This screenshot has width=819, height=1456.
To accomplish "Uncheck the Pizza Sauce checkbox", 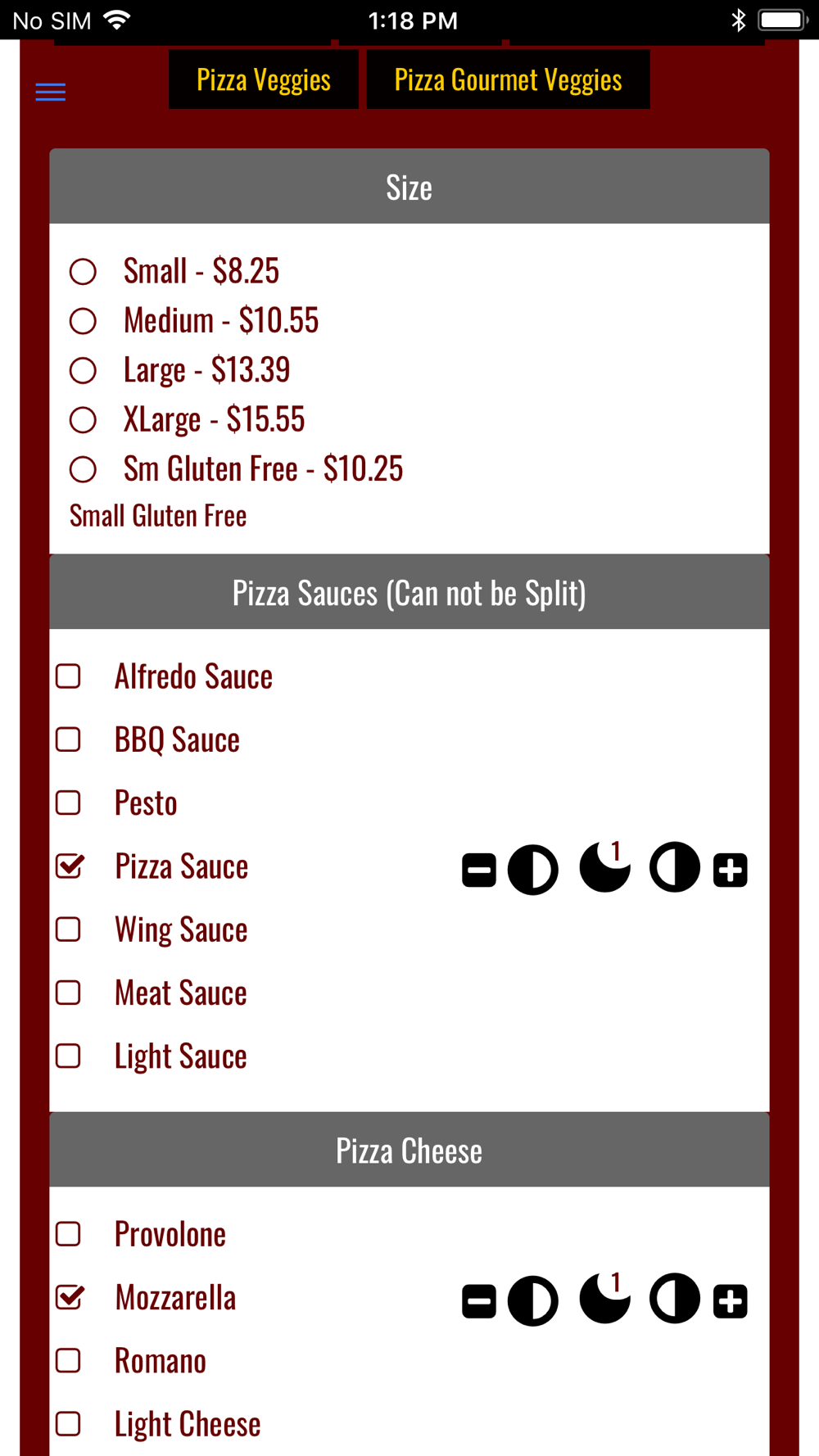I will 69,866.
